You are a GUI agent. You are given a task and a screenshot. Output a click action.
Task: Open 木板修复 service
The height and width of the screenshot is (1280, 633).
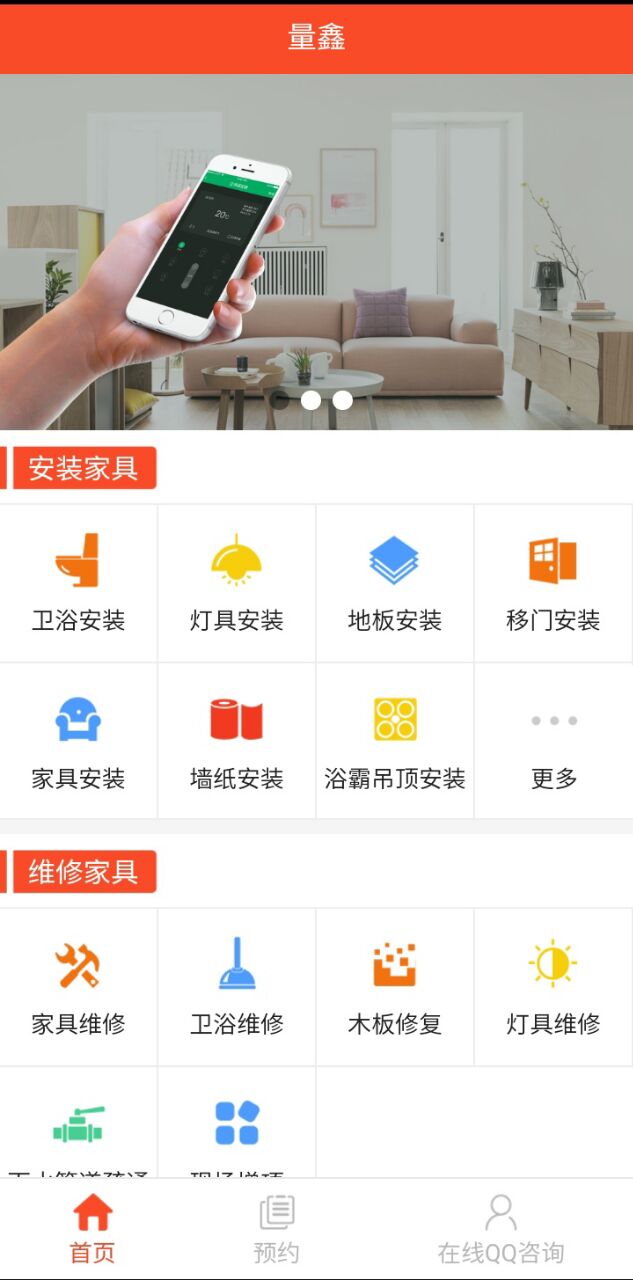point(395,987)
